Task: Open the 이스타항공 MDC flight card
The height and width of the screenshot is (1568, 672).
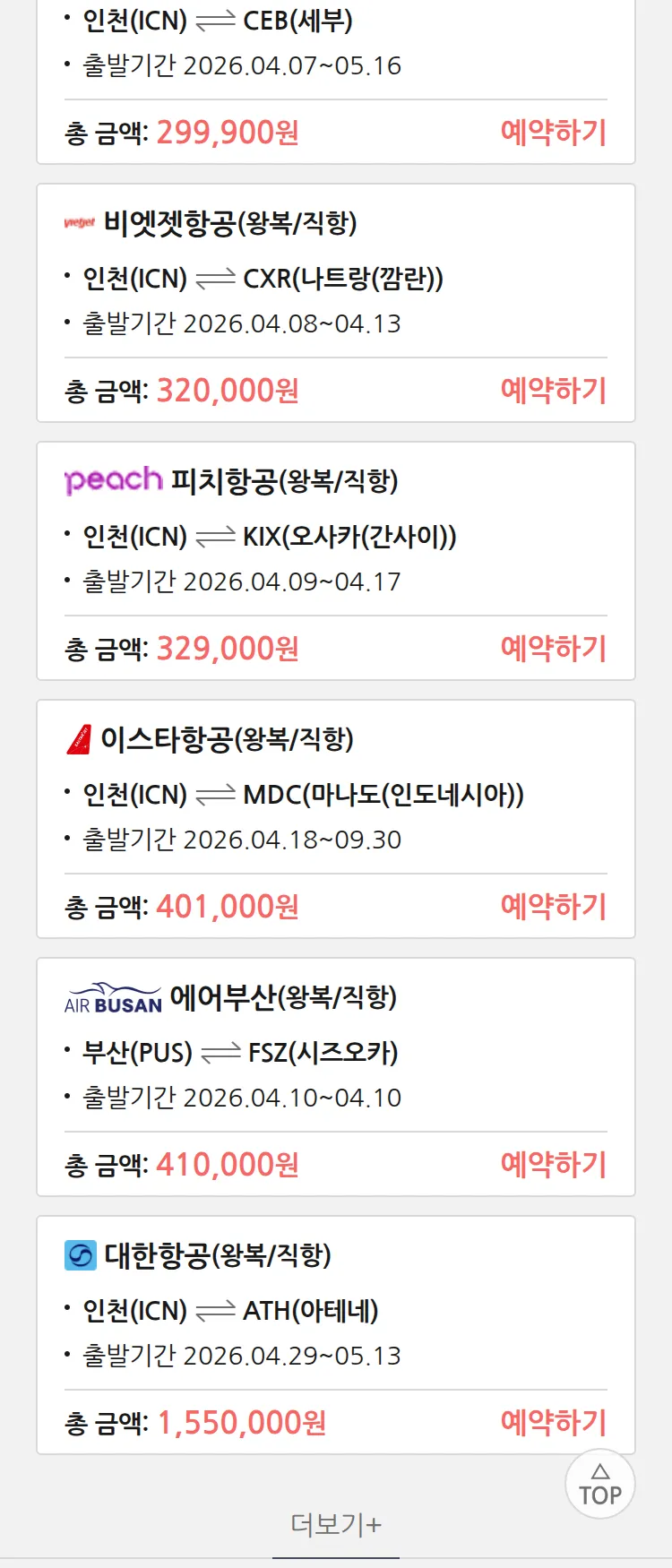Action: pos(335,794)
